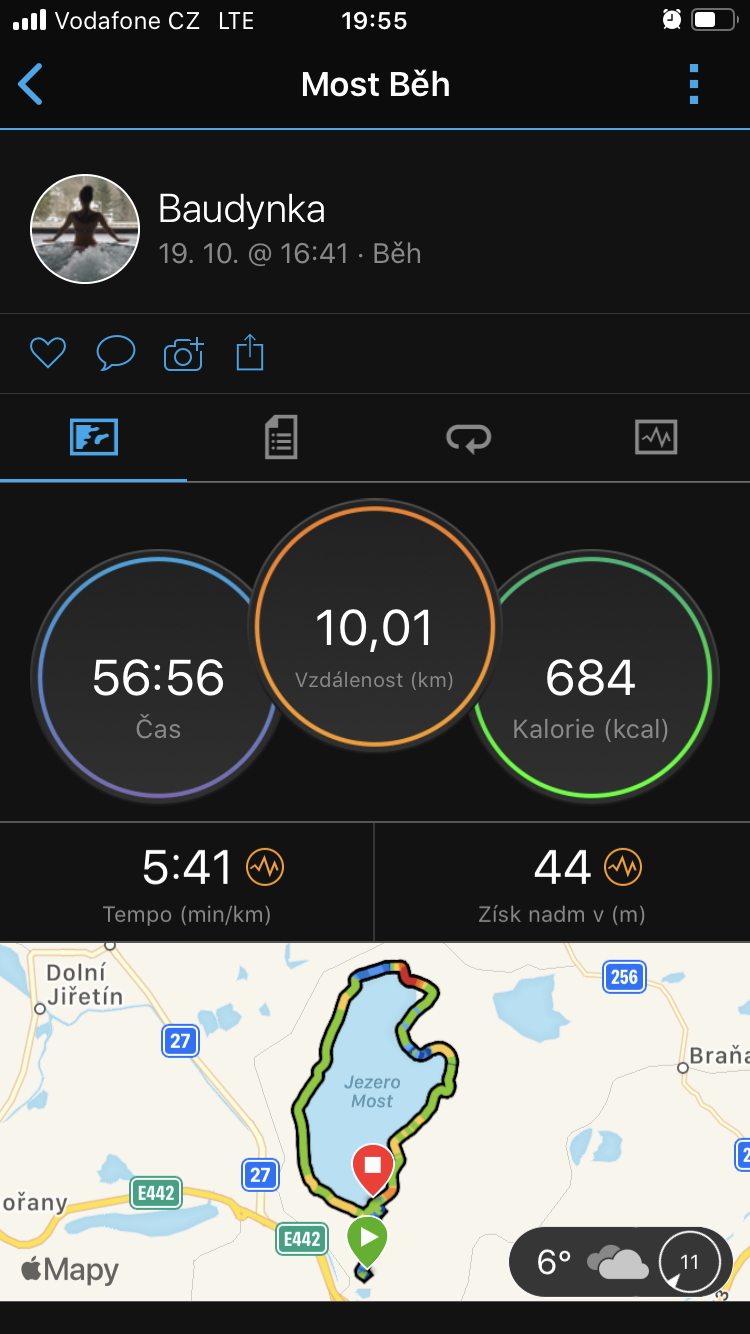Open the weather details showing 6°
This screenshot has width=750, height=1334.
pos(621,1262)
